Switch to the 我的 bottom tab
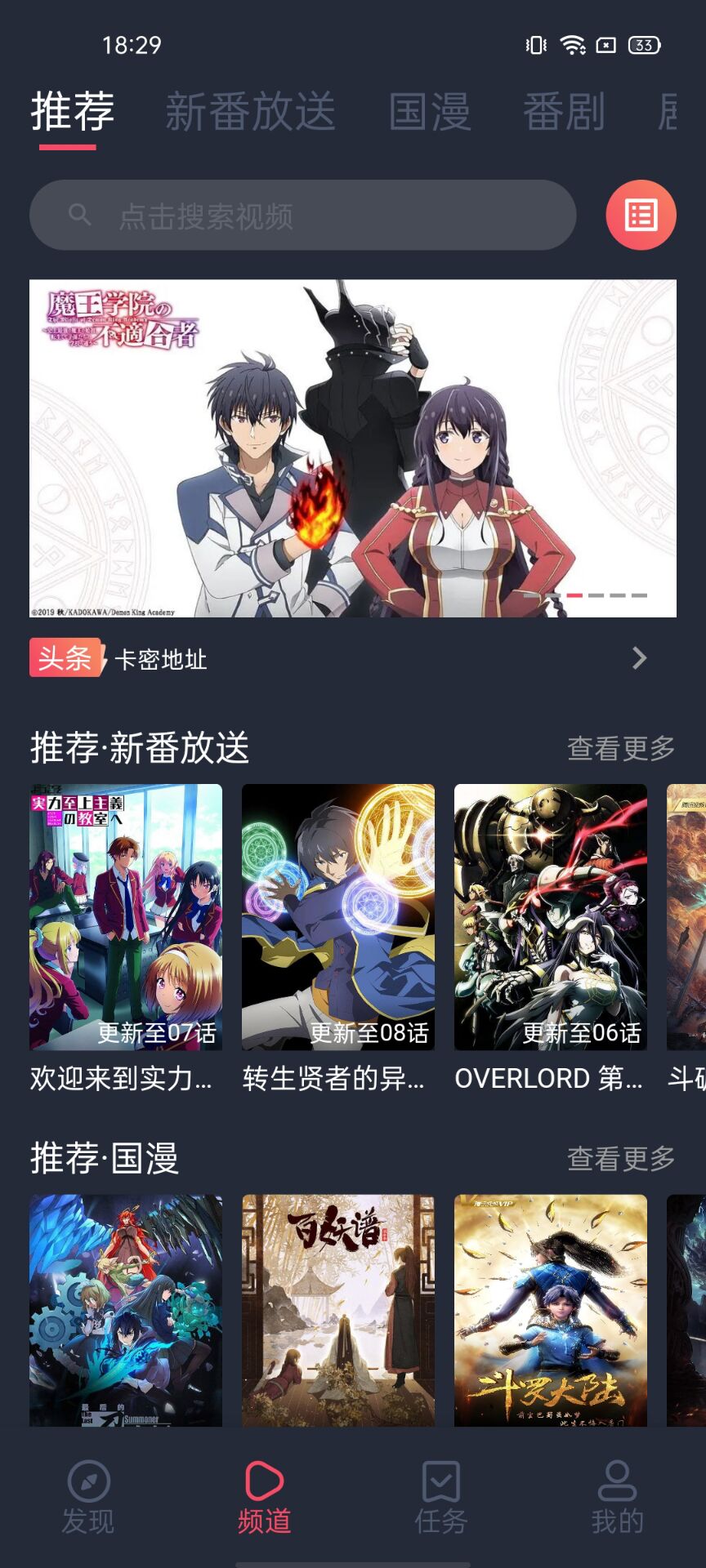The image size is (706, 1568). [x=618, y=1498]
